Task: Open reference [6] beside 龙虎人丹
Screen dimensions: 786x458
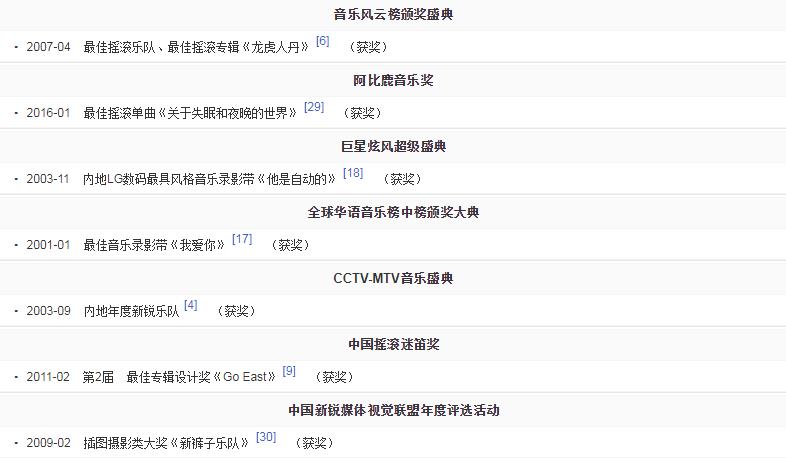Action: [x=322, y=41]
